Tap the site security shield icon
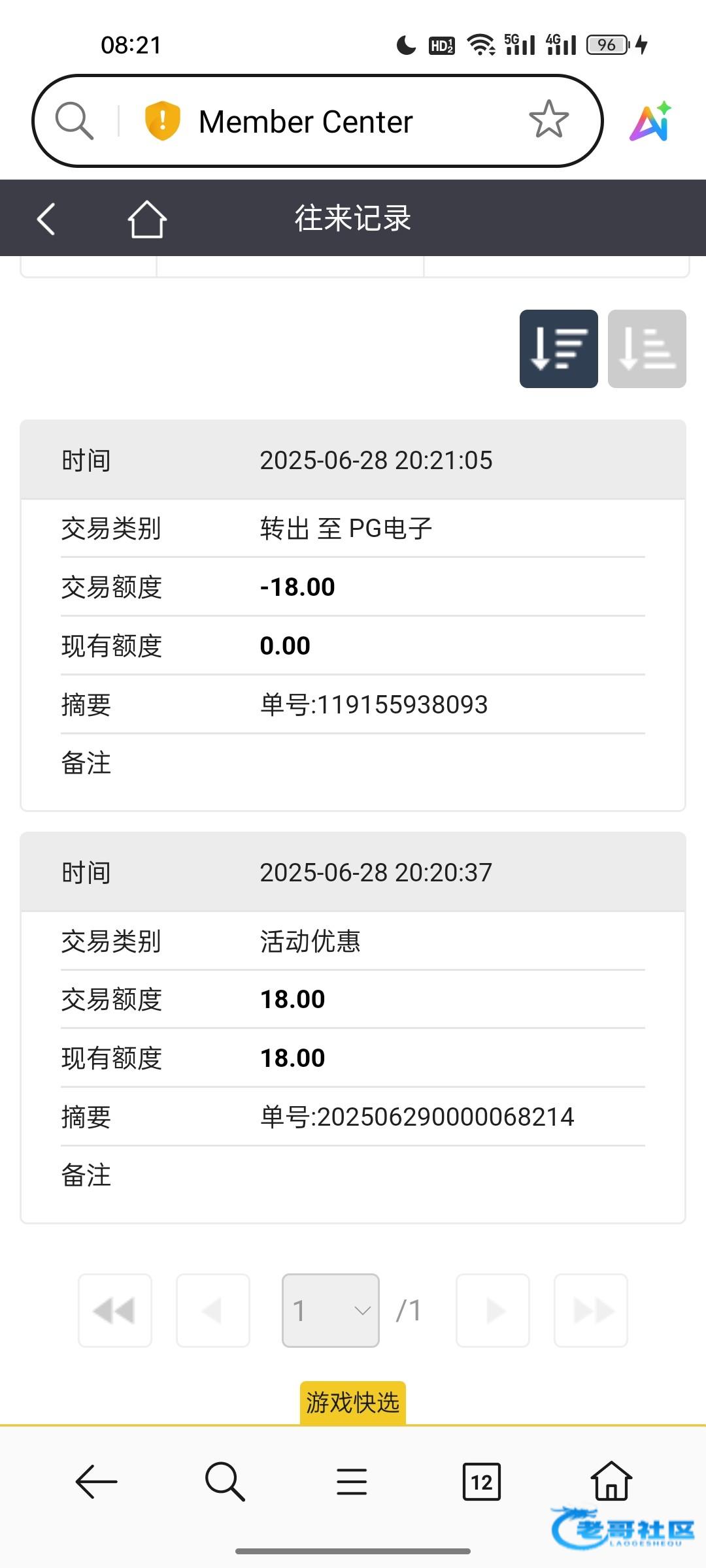 click(162, 121)
